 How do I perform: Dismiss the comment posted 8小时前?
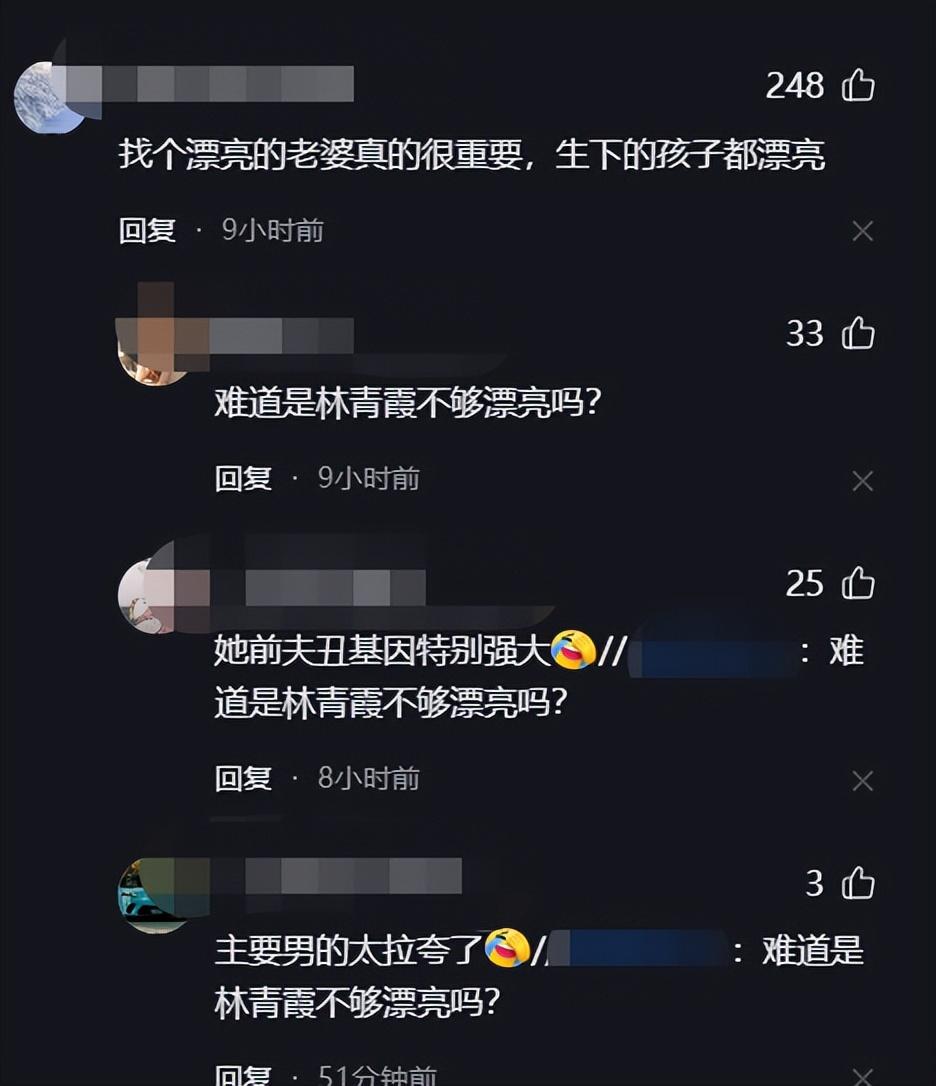(862, 781)
